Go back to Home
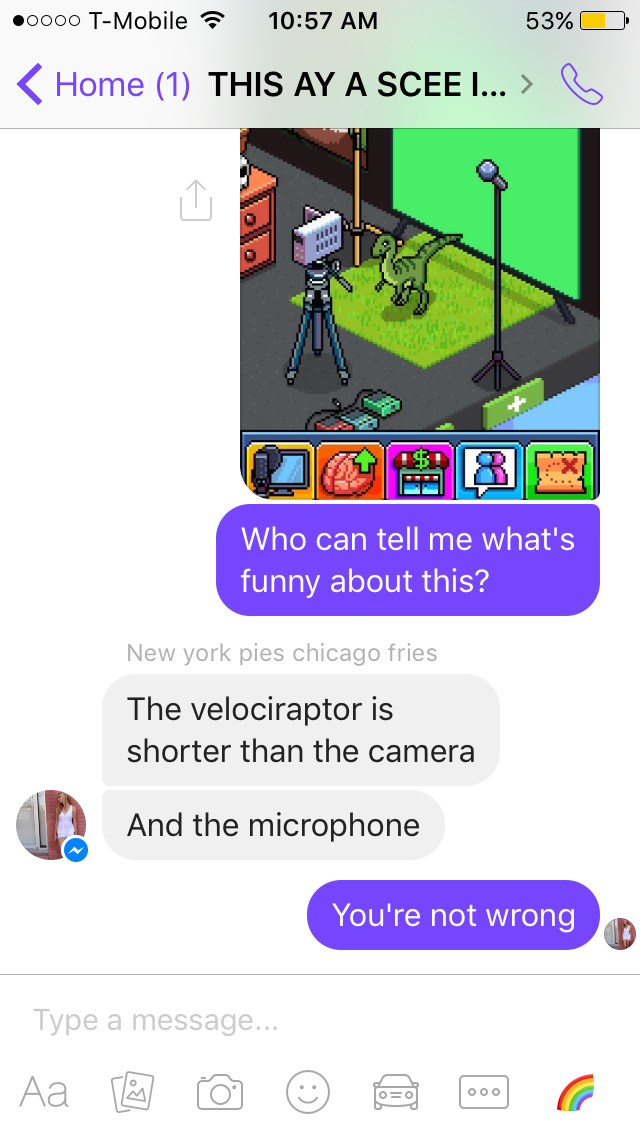Screen dimensions: 640x1136 [100, 85]
